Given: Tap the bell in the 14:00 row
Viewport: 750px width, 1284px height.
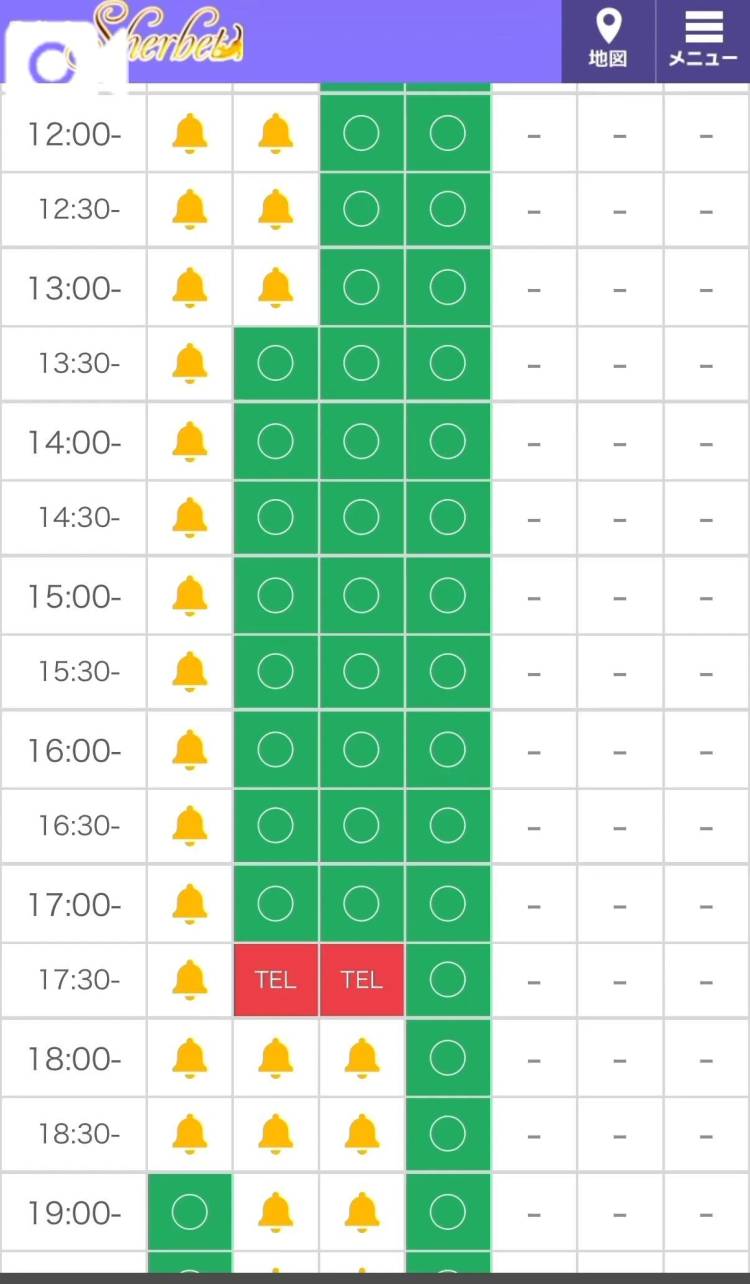Looking at the screenshot, I should [x=189, y=441].
